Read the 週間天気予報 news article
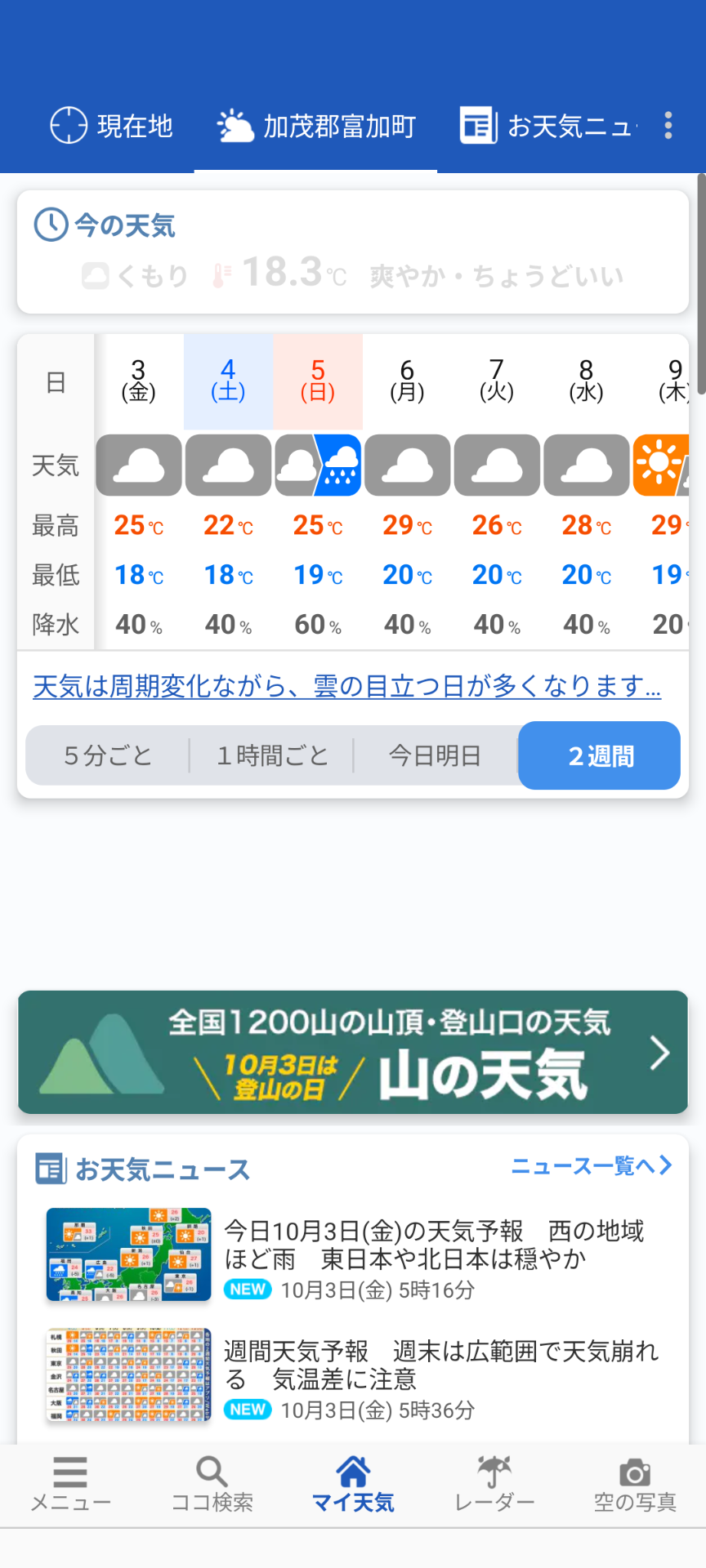 coord(441,1365)
